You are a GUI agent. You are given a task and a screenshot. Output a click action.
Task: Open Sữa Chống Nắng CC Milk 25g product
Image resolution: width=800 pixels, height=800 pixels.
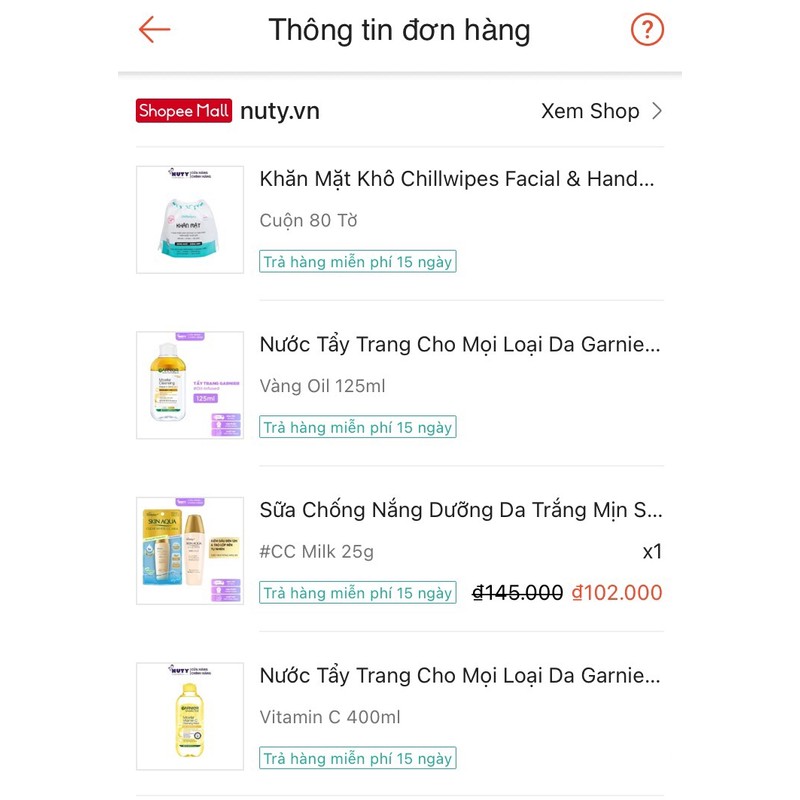click(459, 511)
